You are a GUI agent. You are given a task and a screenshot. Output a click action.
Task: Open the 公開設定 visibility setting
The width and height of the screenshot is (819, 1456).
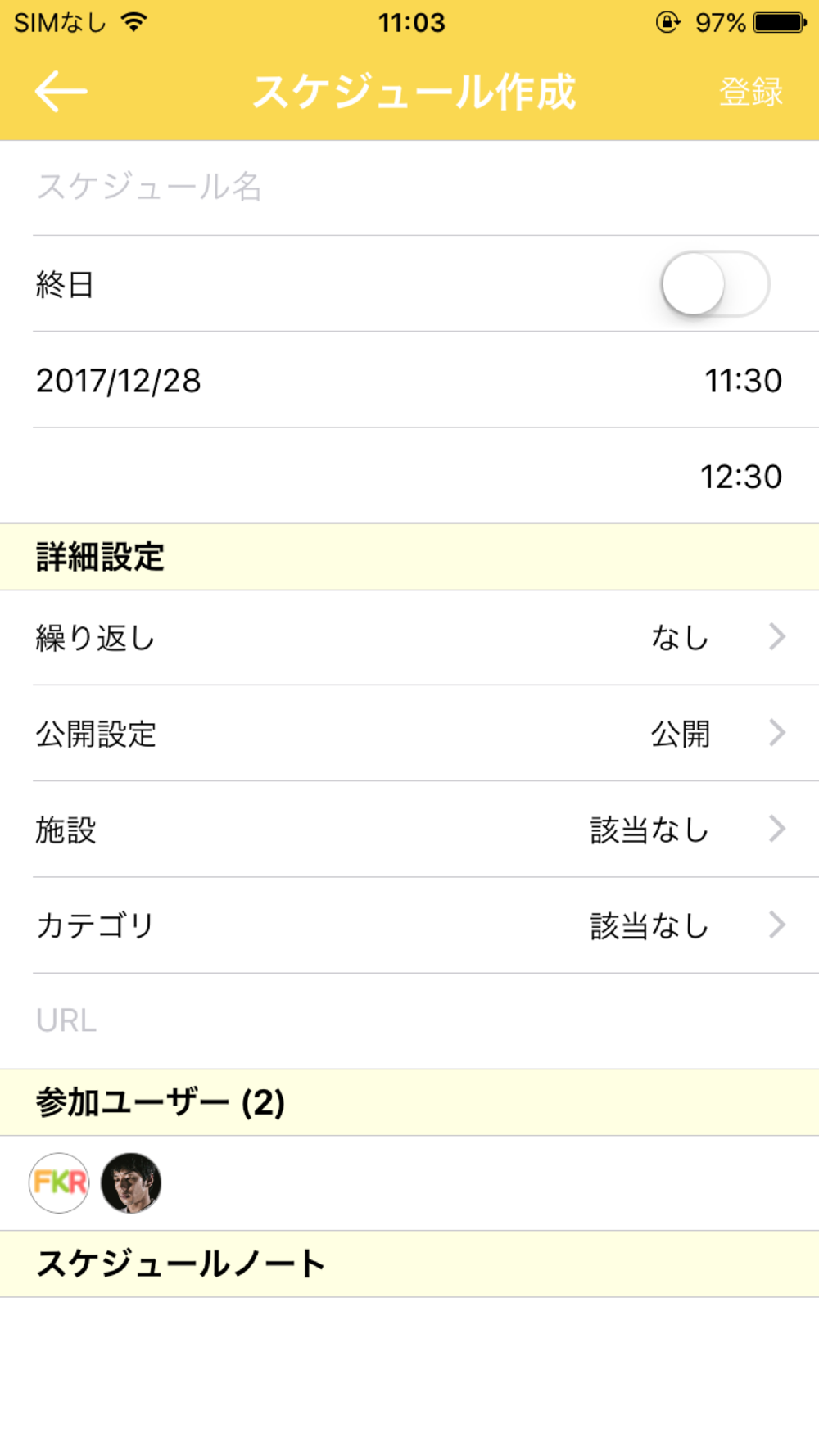tap(409, 734)
